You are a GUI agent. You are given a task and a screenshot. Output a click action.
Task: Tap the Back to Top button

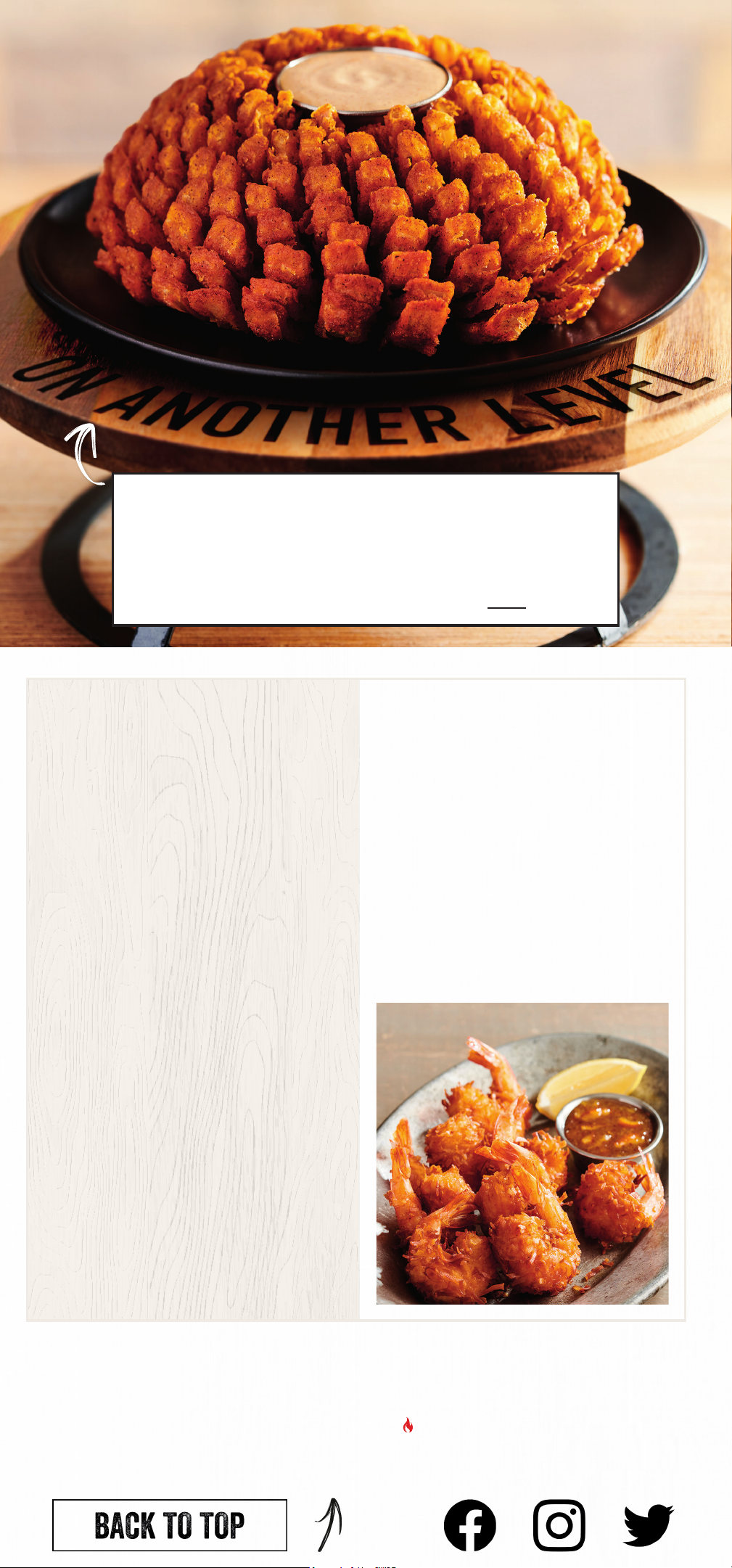[x=169, y=1524]
